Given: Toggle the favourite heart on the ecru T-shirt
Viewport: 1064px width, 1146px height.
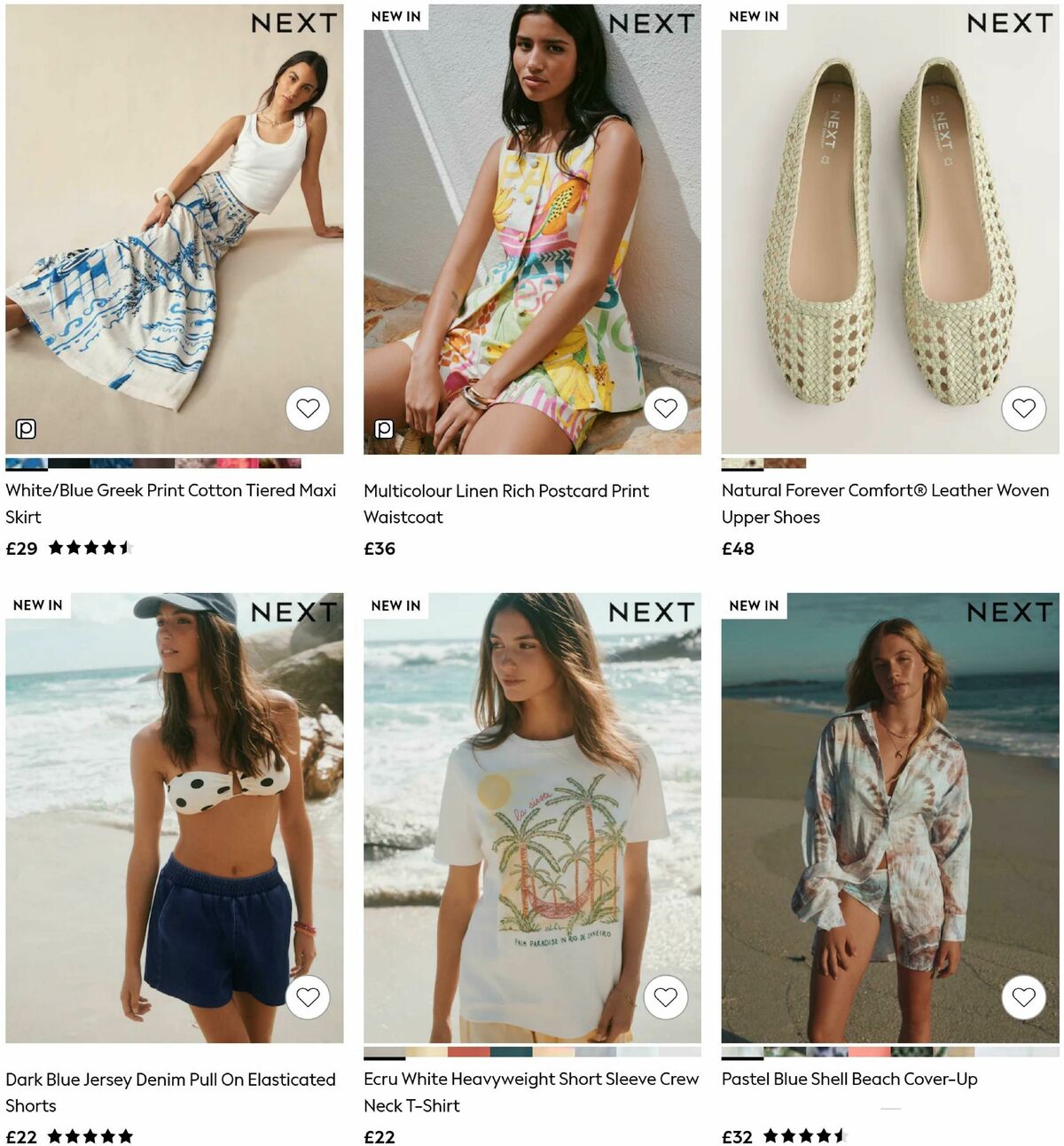Looking at the screenshot, I should click(x=666, y=996).
